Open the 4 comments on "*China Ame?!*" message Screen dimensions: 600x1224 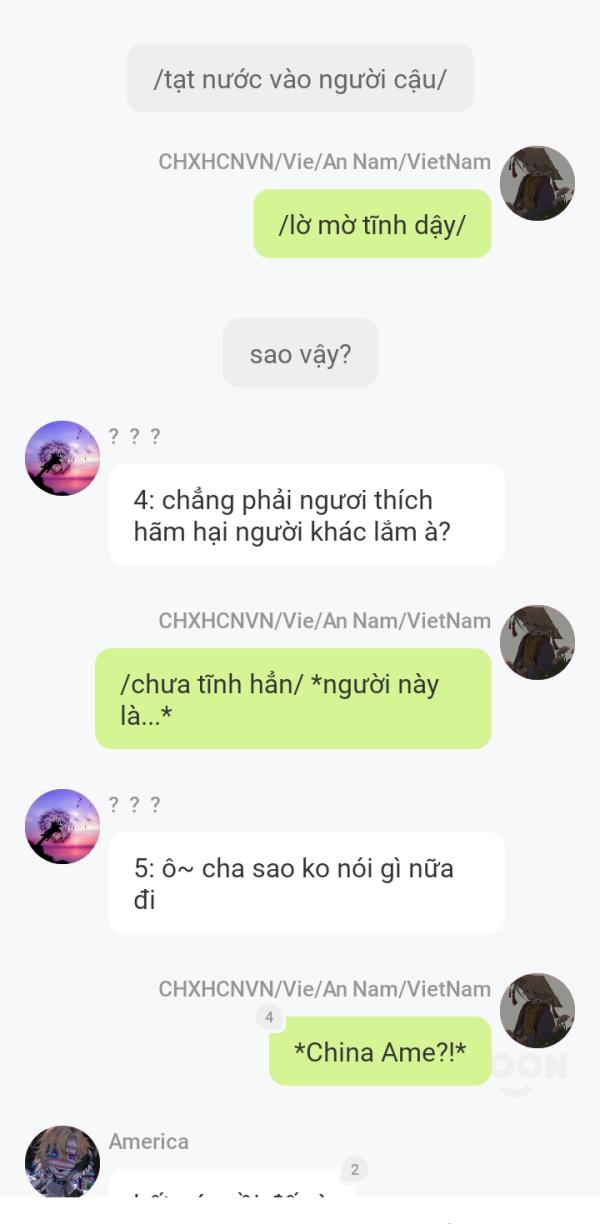tap(268, 1018)
